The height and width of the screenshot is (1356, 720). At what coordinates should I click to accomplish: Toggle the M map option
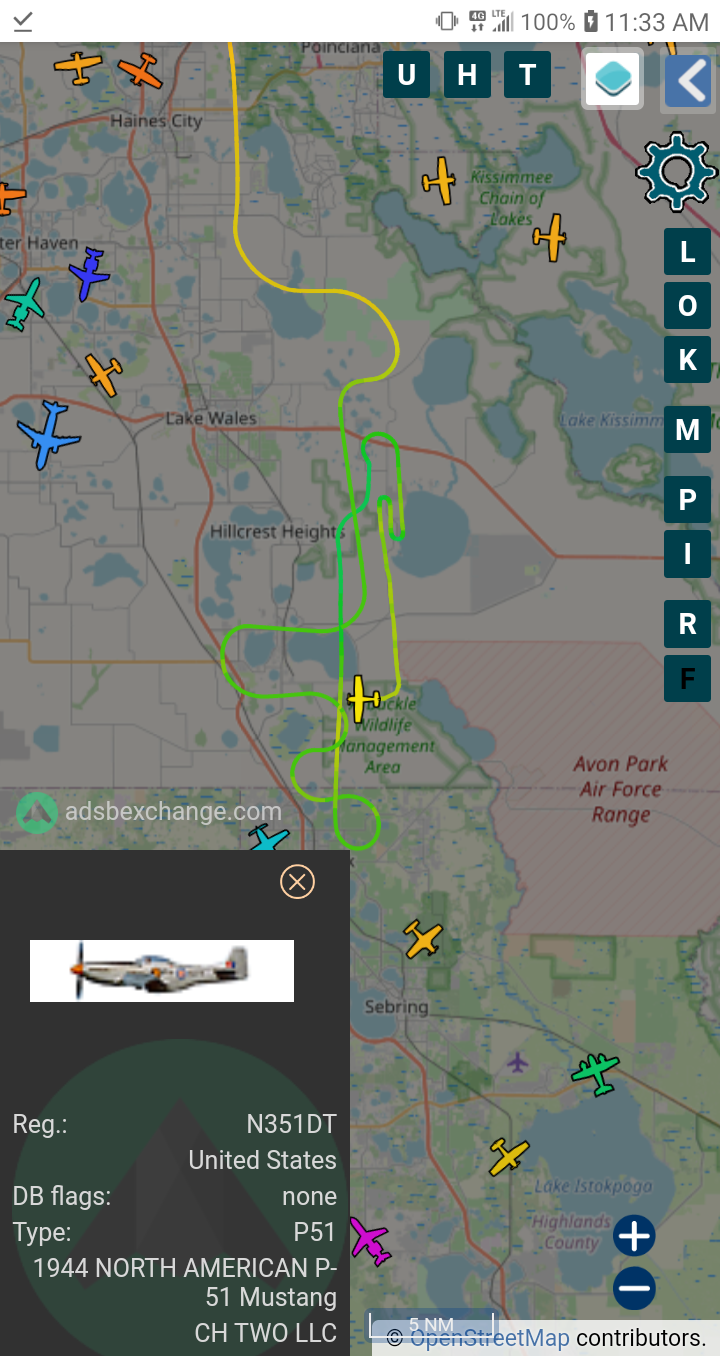687,430
